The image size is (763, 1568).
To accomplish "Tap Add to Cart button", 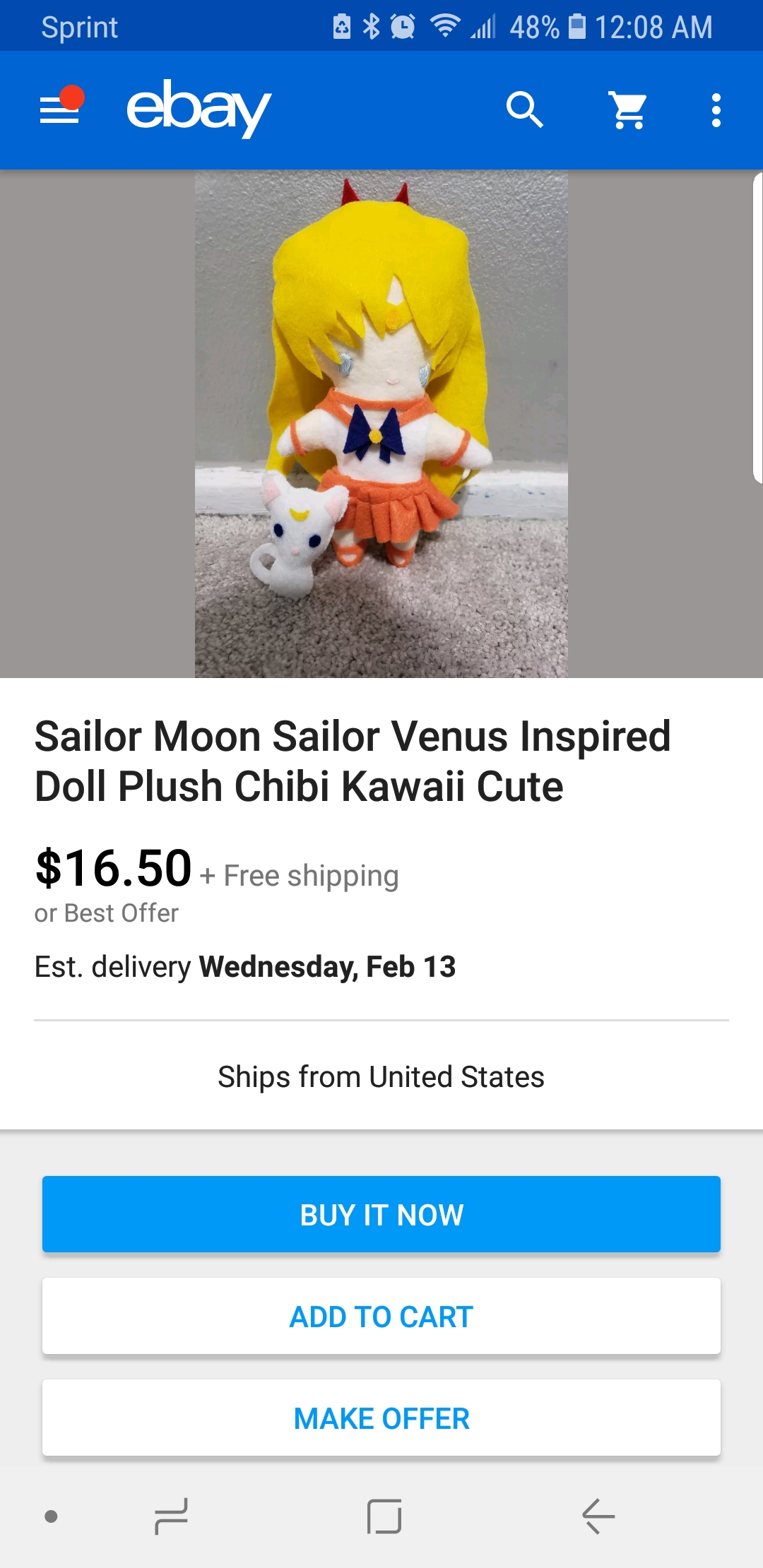I will coord(381,1316).
